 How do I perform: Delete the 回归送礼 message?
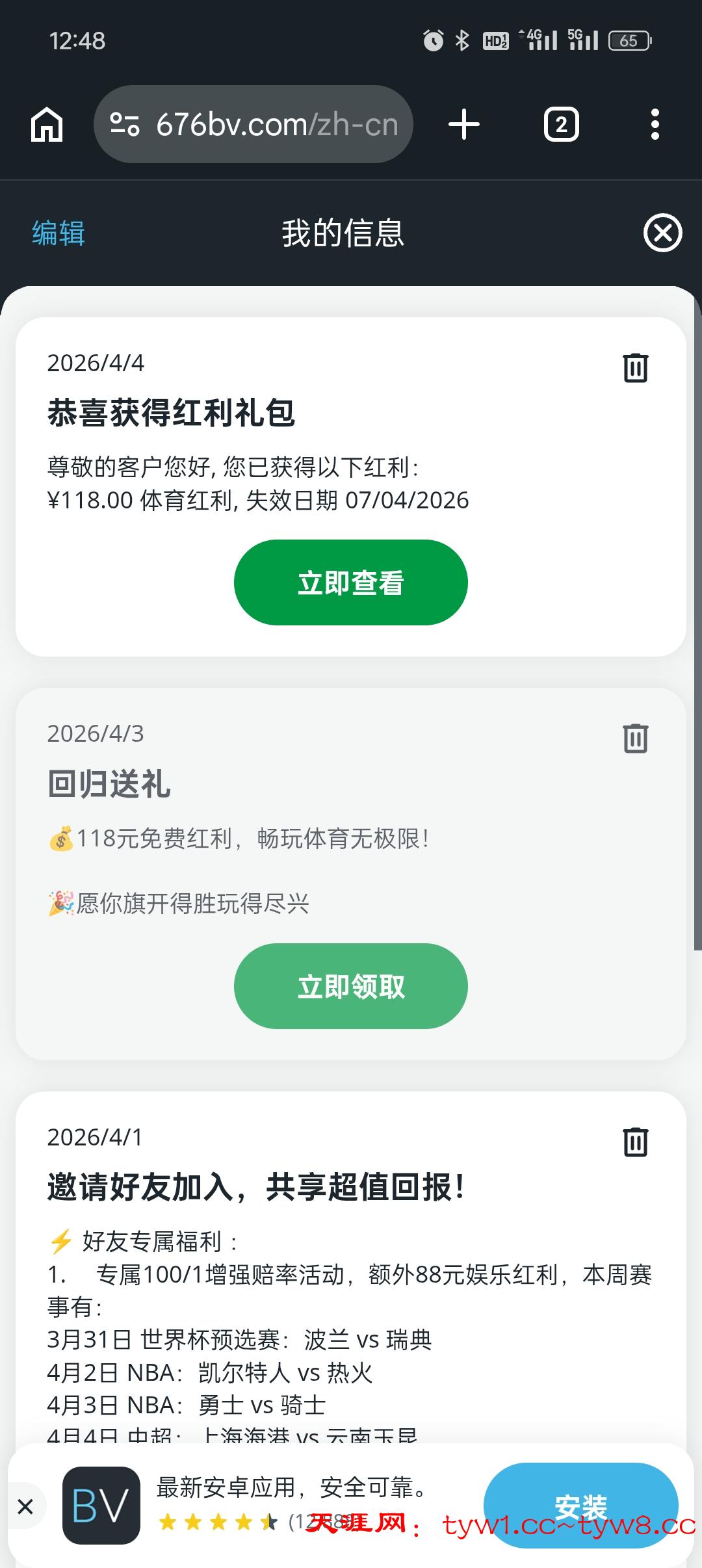coord(635,738)
